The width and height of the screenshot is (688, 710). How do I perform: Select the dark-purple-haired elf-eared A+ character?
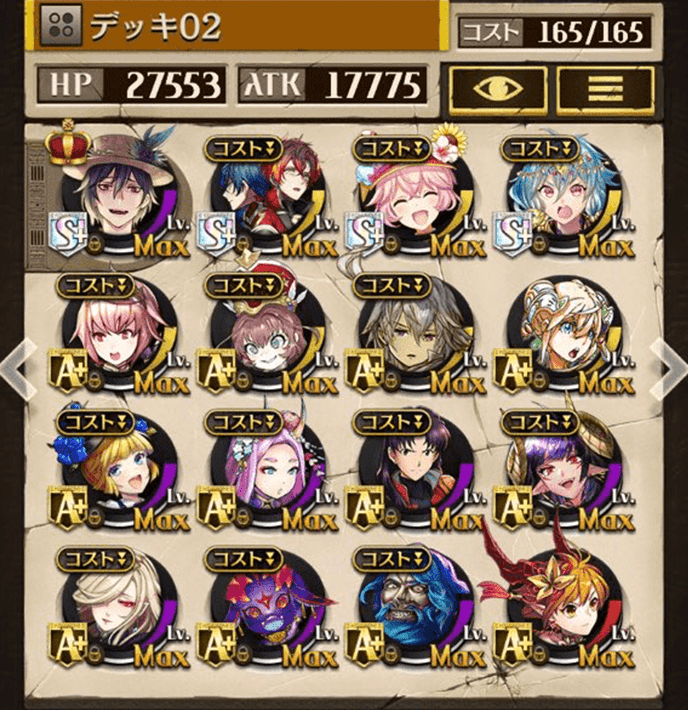(x=563, y=470)
